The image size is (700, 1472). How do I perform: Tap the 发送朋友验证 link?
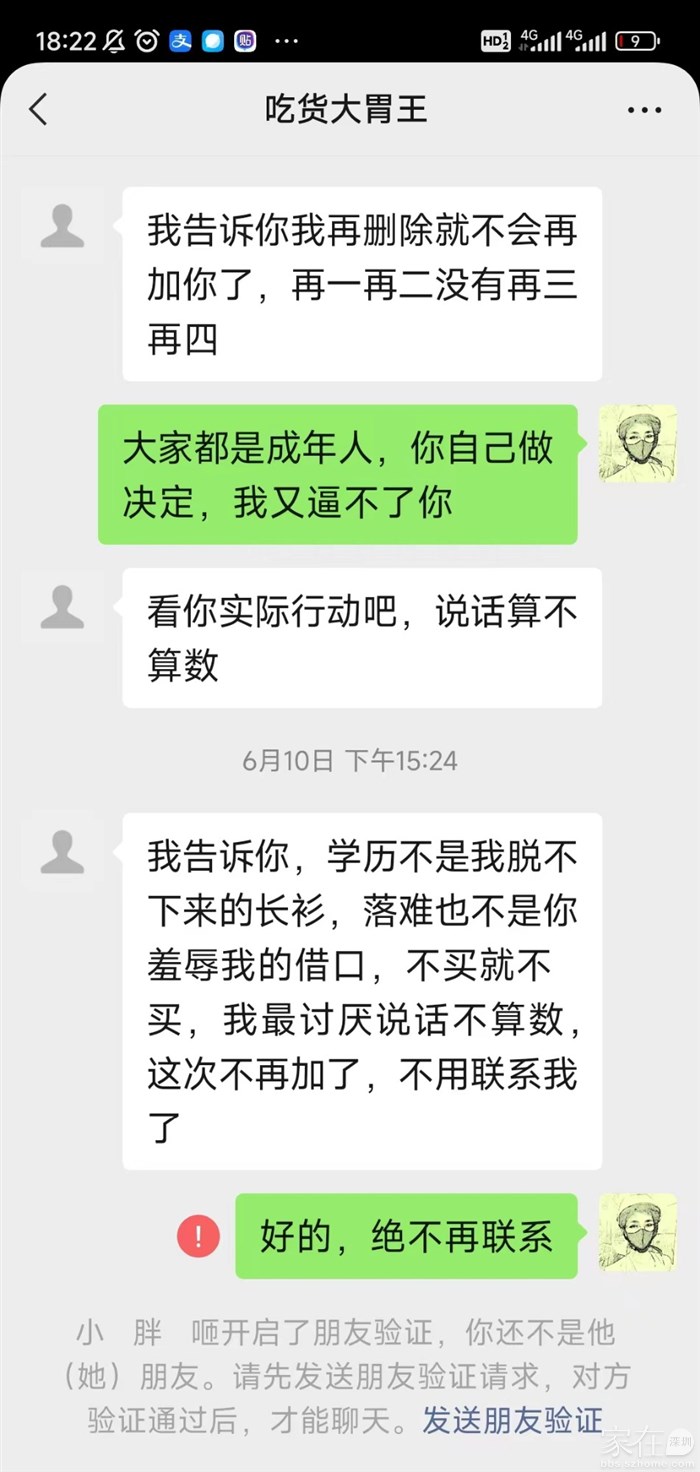tap(512, 1419)
